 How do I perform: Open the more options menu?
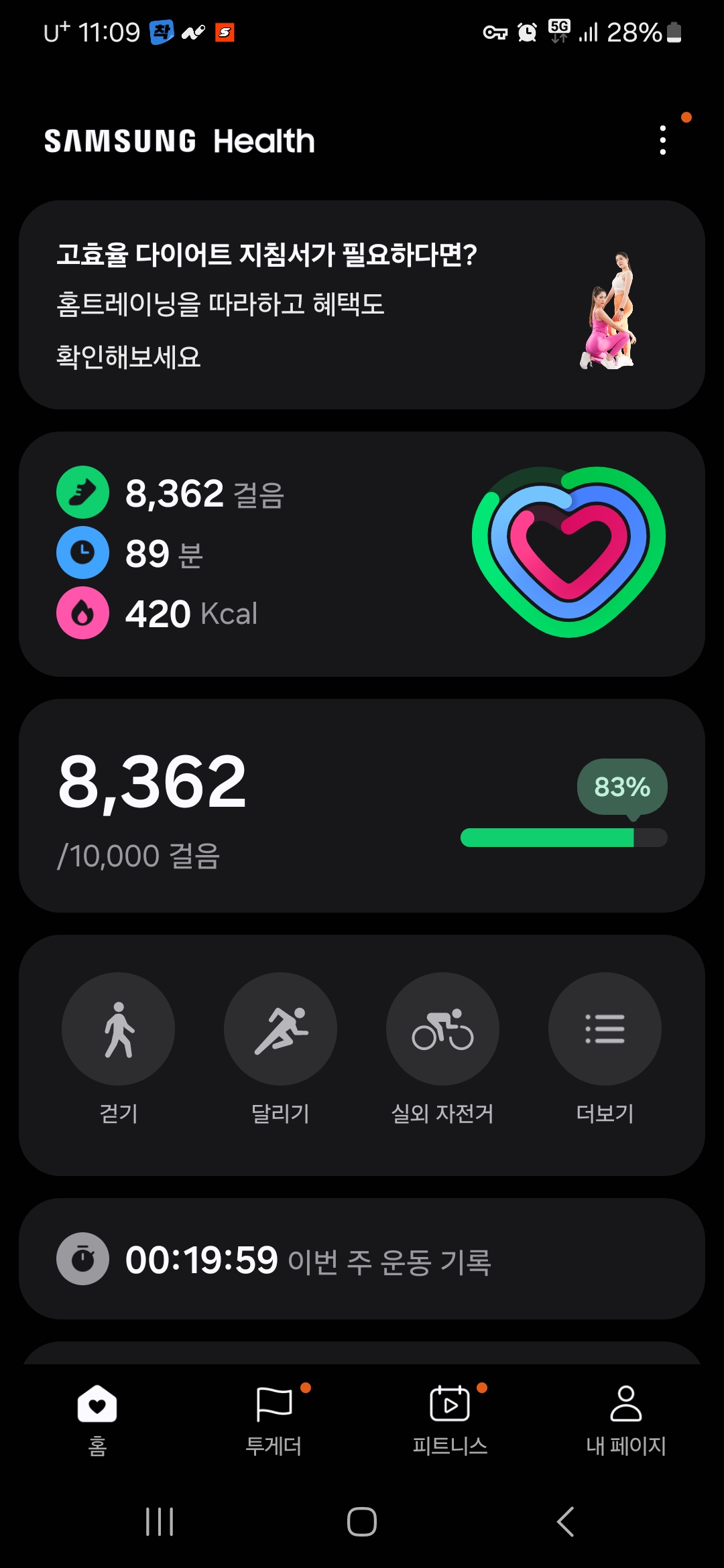point(662,140)
